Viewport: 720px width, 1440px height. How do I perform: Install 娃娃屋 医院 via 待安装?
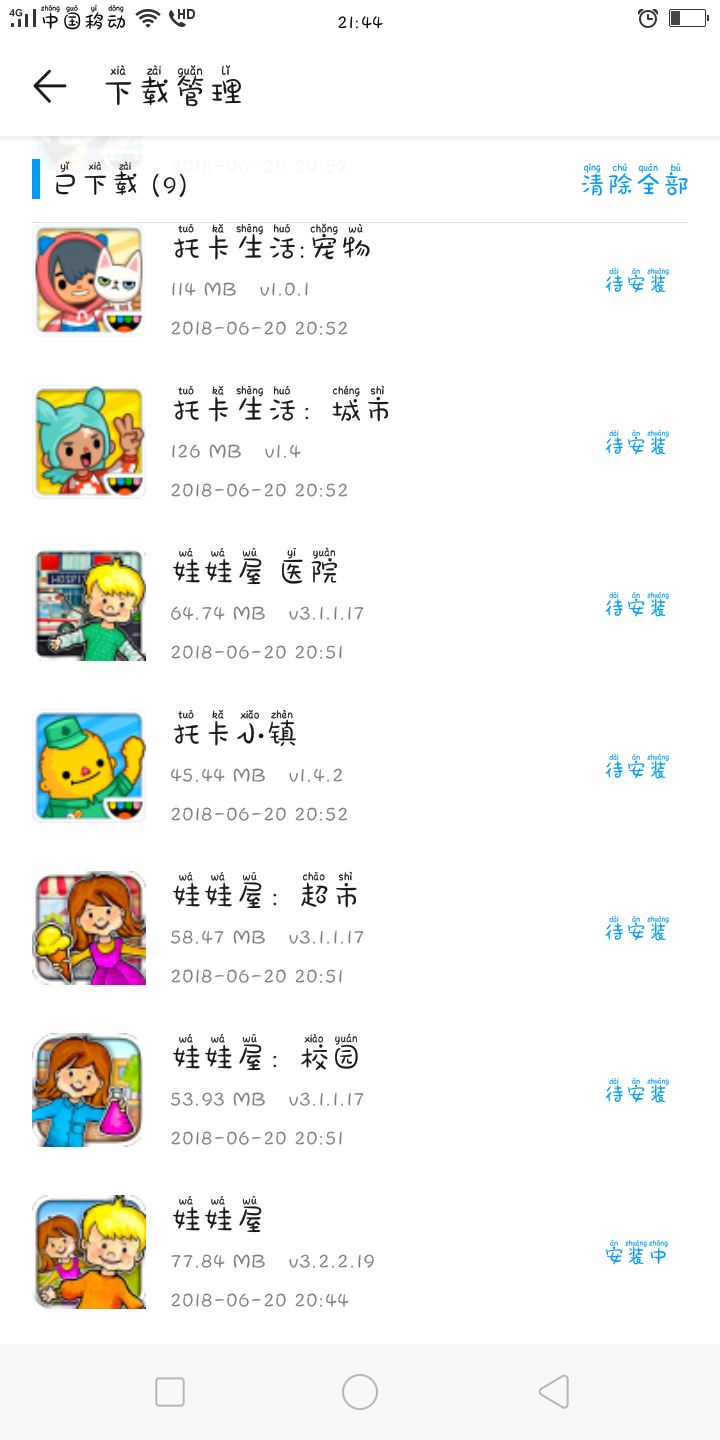636,607
